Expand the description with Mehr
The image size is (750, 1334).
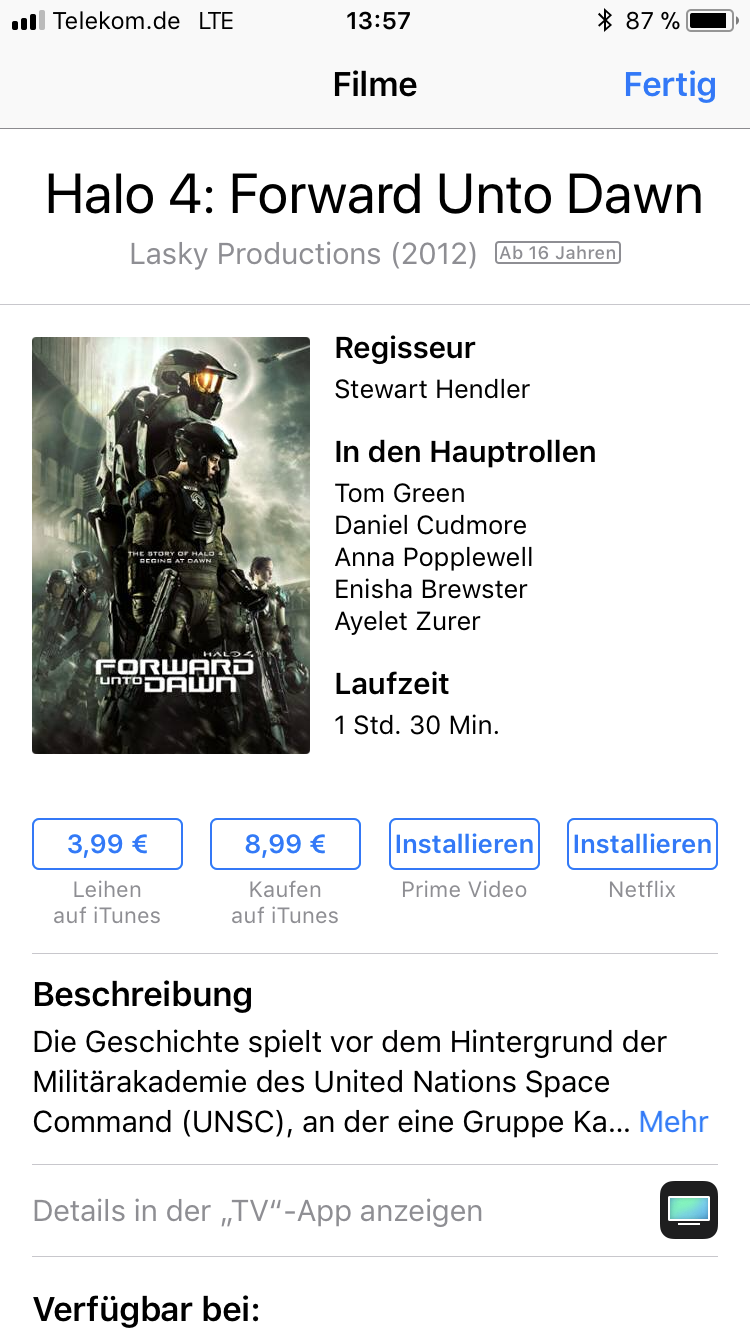673,1122
